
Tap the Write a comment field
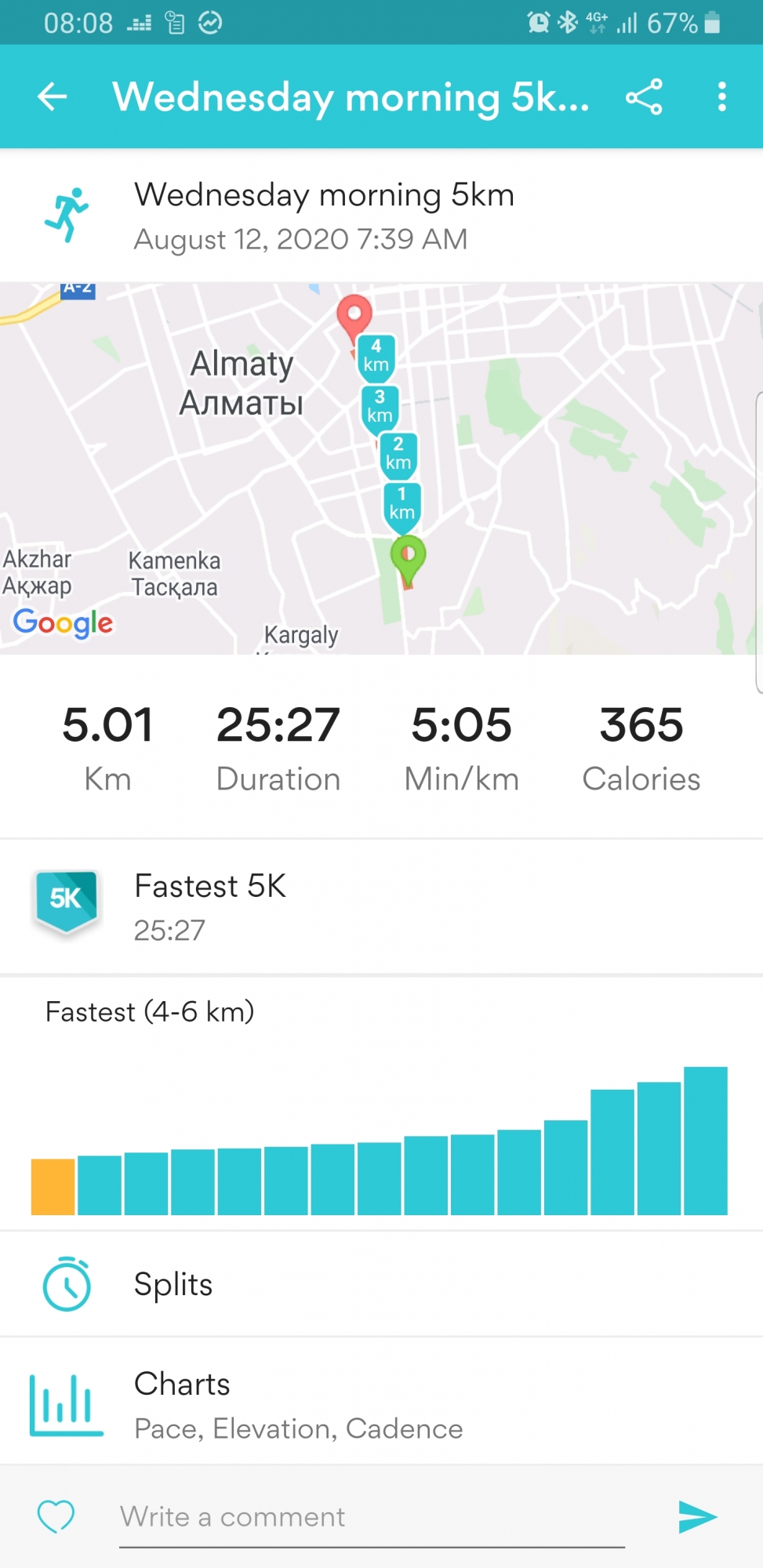pyautogui.click(x=372, y=1518)
